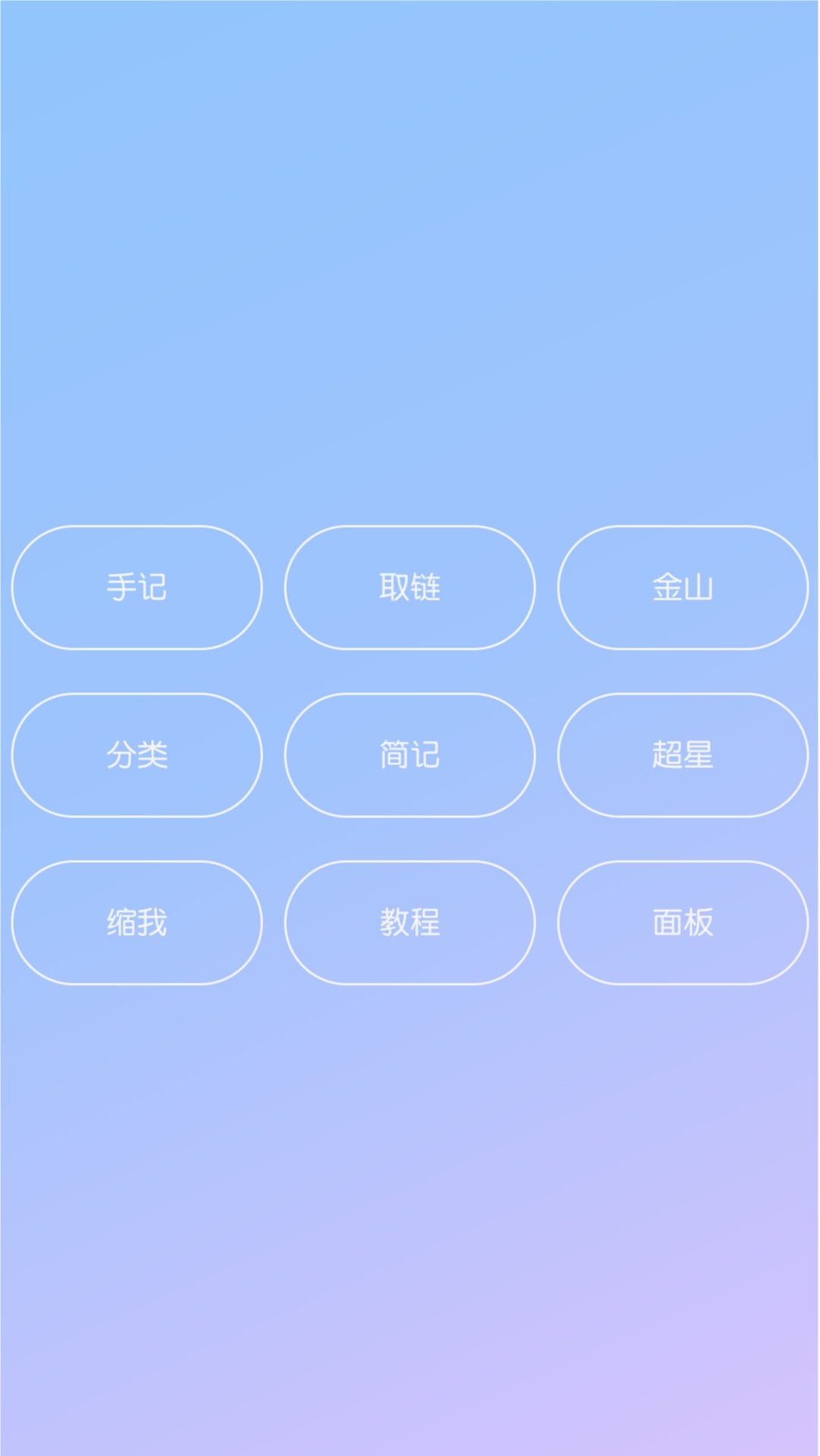This screenshot has height=1456, width=820.
Task: Switch to the 面板 view
Action: coord(683,921)
